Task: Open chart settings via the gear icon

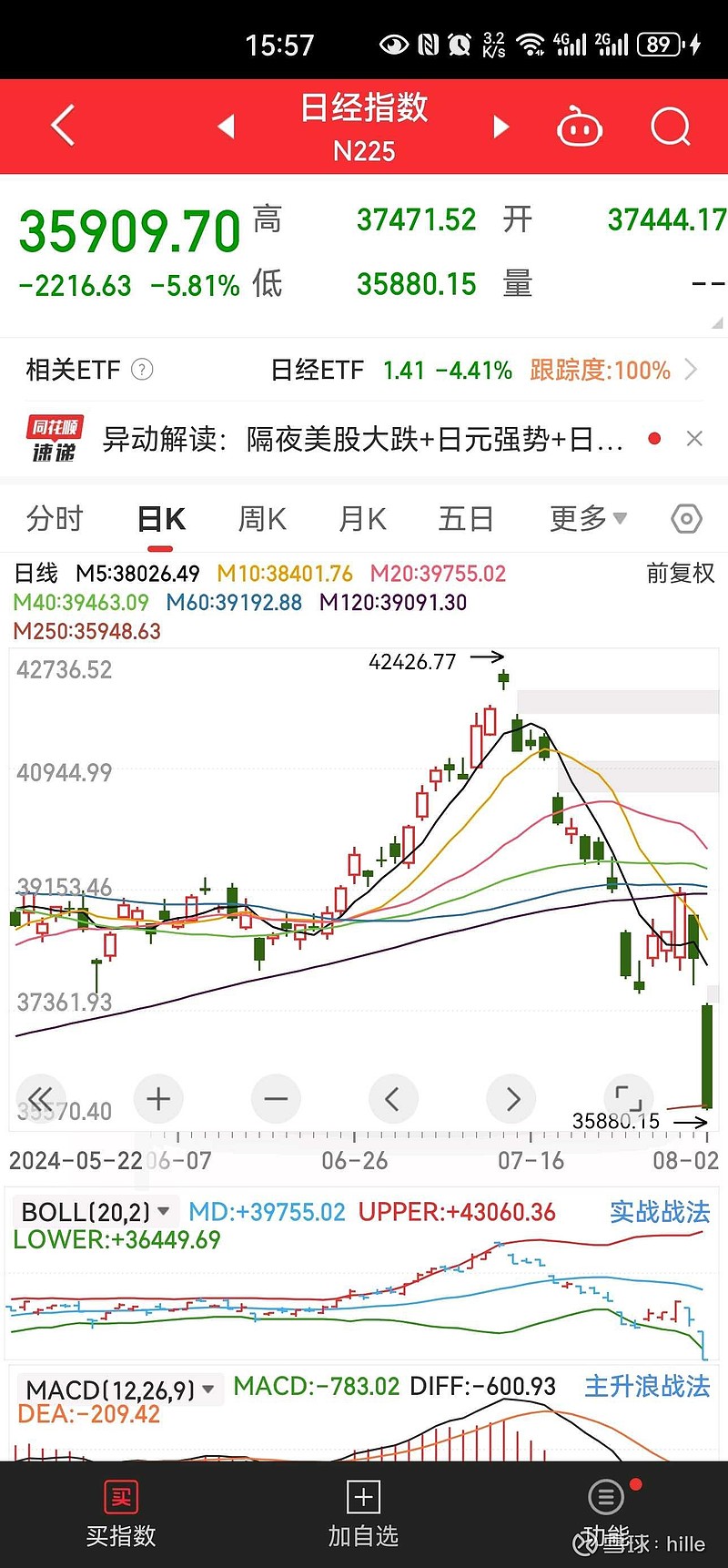Action: coord(686,518)
